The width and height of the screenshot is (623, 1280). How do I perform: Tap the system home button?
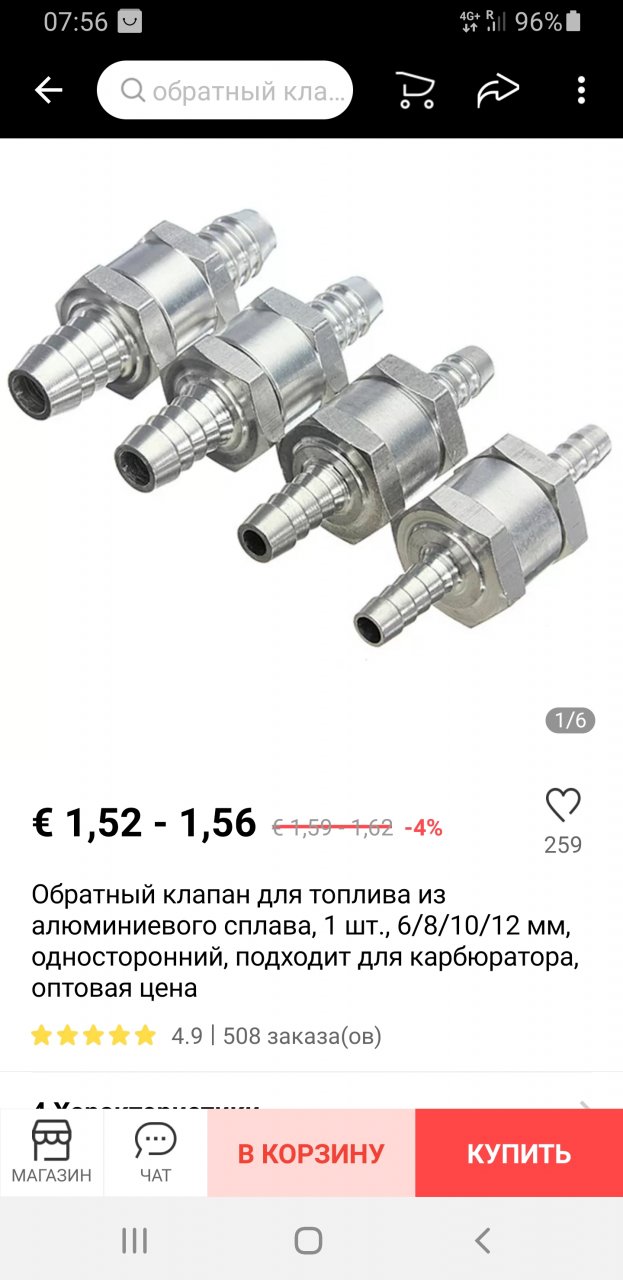pyautogui.click(x=308, y=1241)
